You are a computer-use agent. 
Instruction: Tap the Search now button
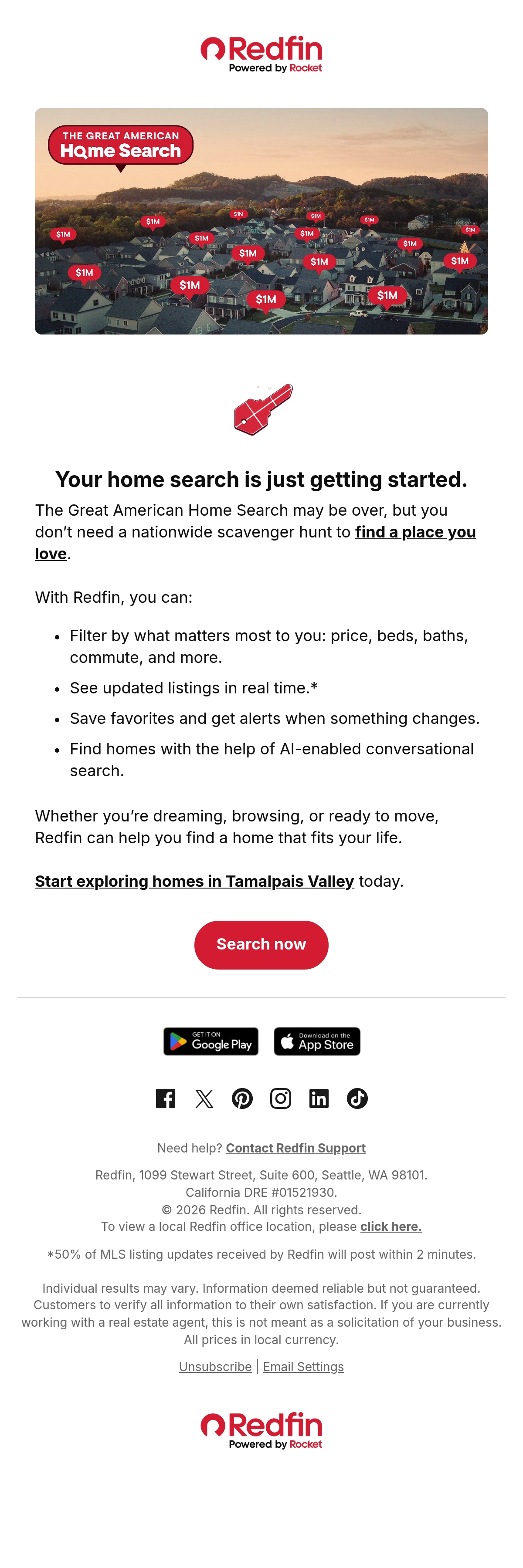pyautogui.click(x=261, y=945)
